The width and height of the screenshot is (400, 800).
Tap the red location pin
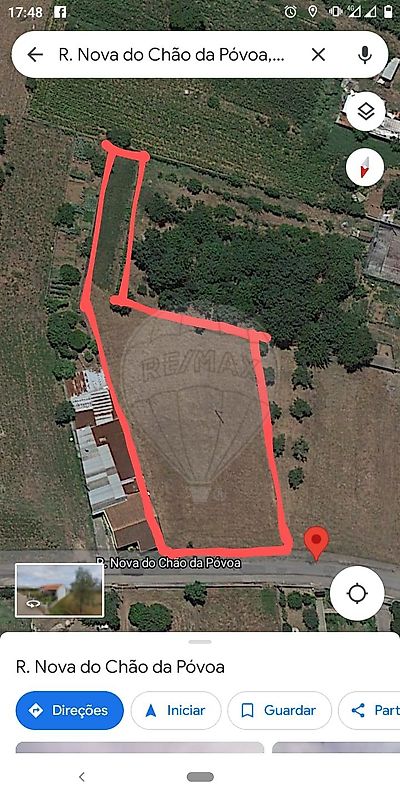click(x=317, y=543)
